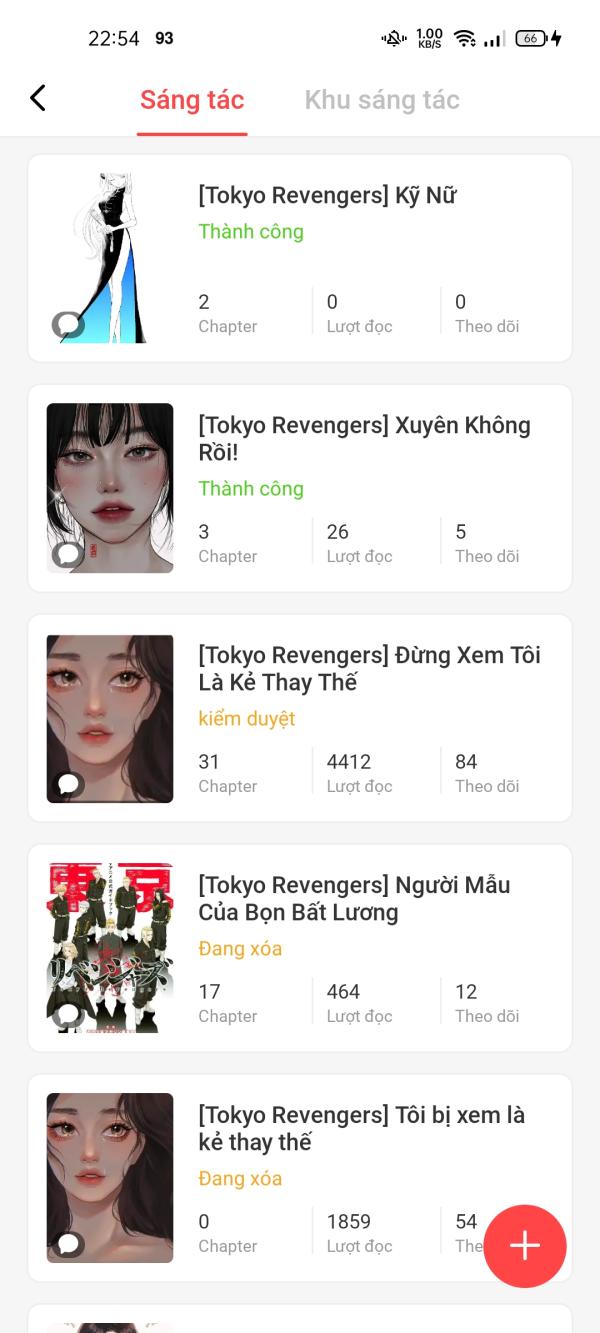Create a new story with the plus button
600x1333 pixels.
[x=525, y=1245]
